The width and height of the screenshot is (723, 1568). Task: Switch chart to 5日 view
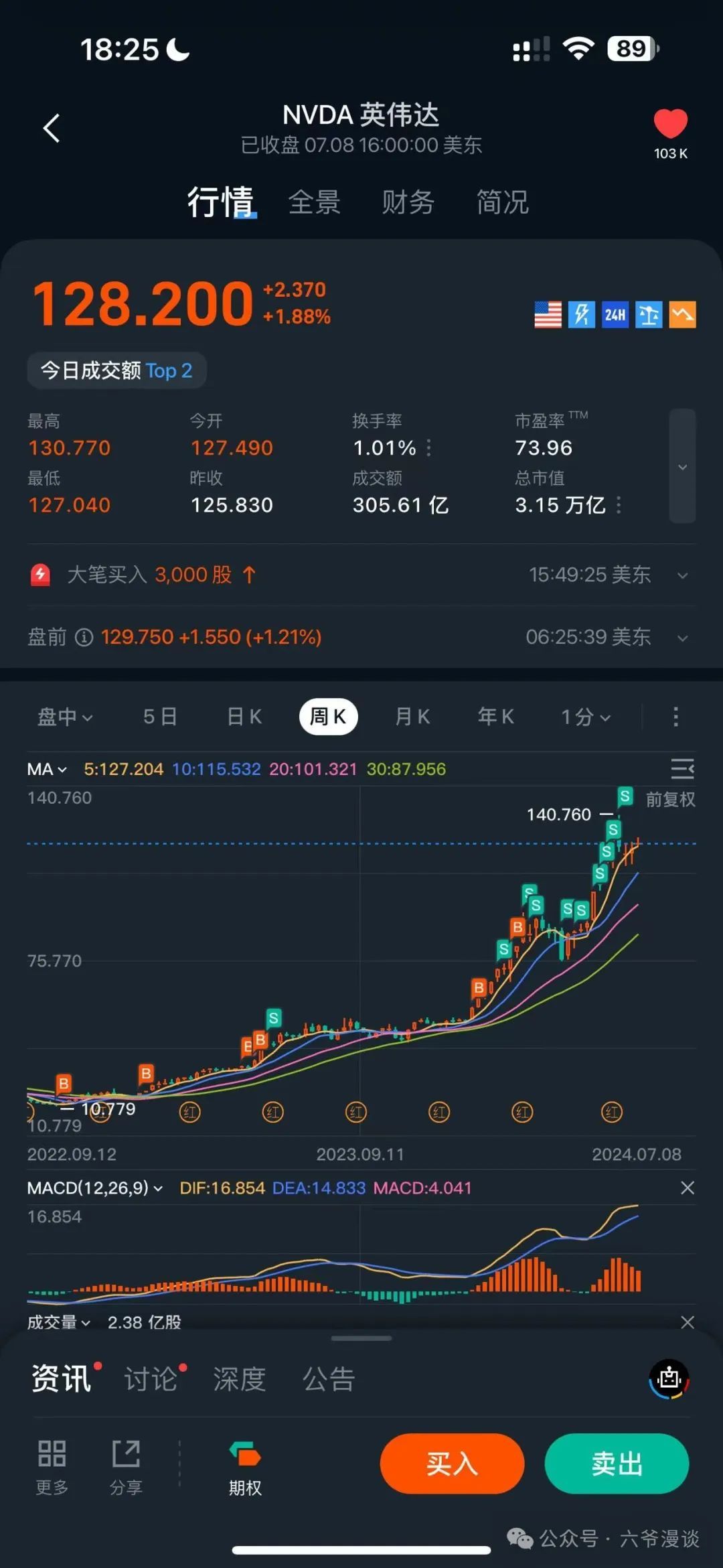(x=160, y=717)
